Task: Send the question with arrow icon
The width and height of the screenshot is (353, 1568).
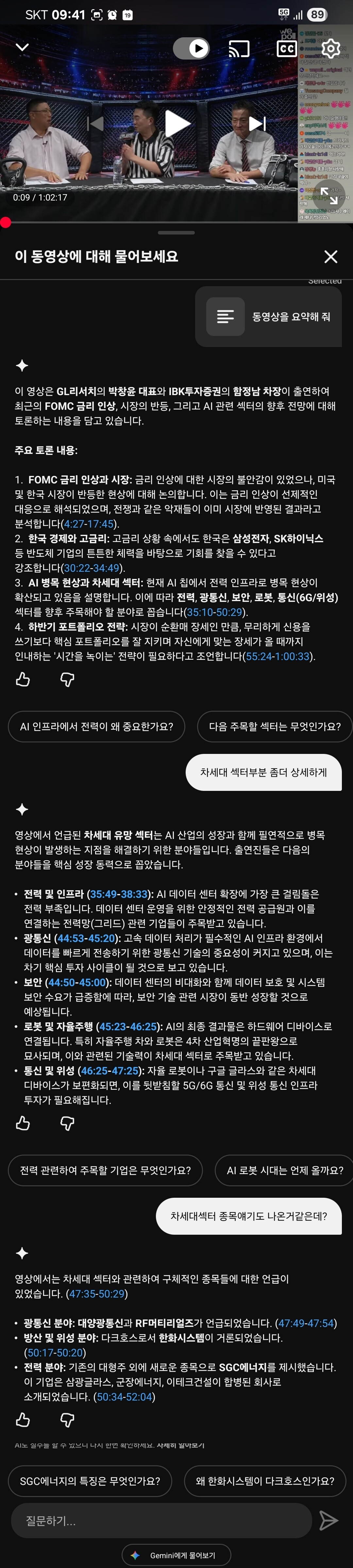Action: (329, 1520)
